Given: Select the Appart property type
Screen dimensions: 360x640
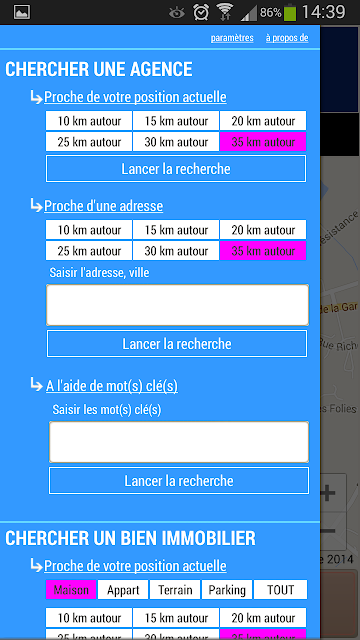Looking at the screenshot, I should pos(123,590).
